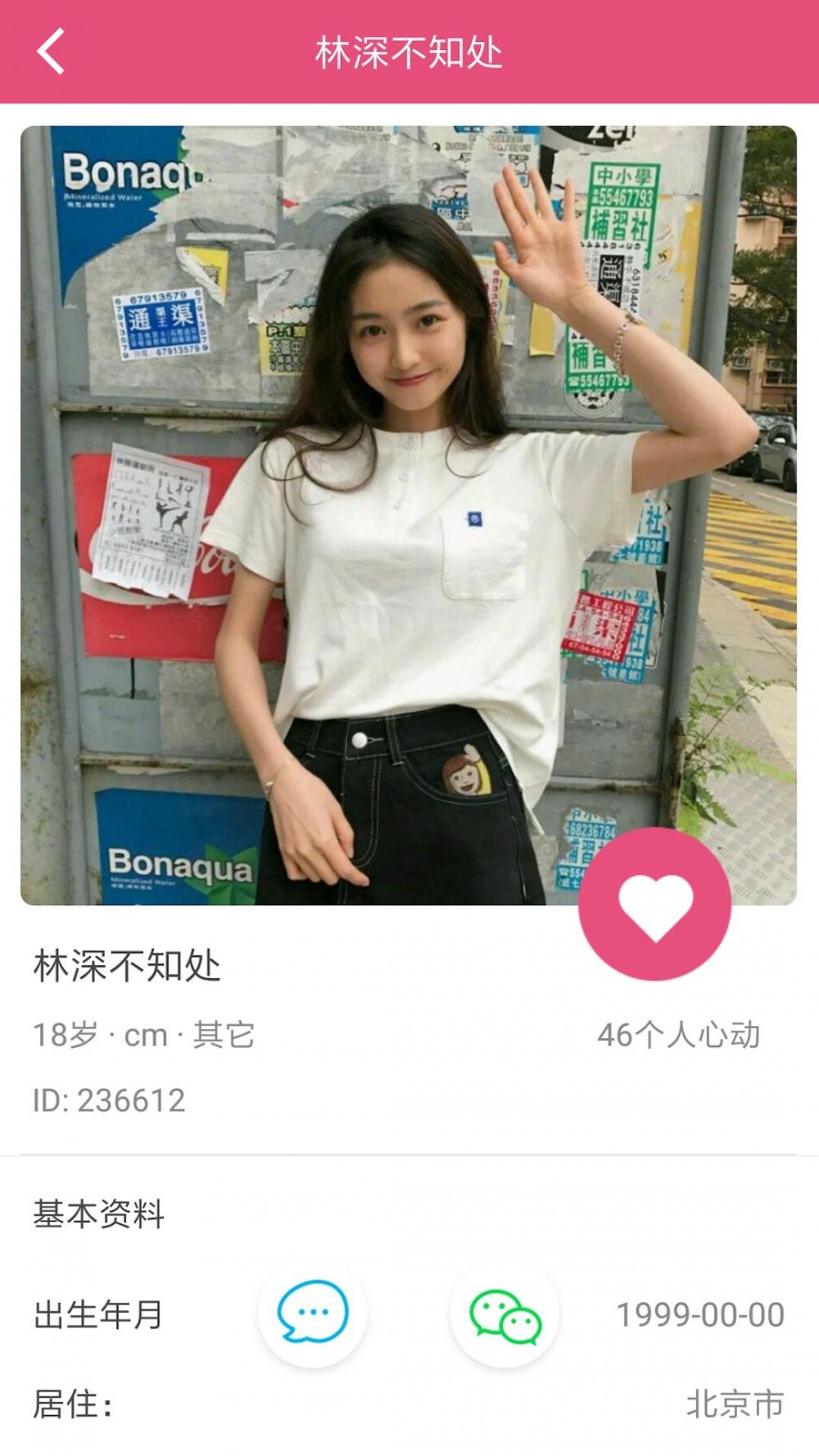
Task: Tap the pink heart like button
Action: tap(654, 904)
